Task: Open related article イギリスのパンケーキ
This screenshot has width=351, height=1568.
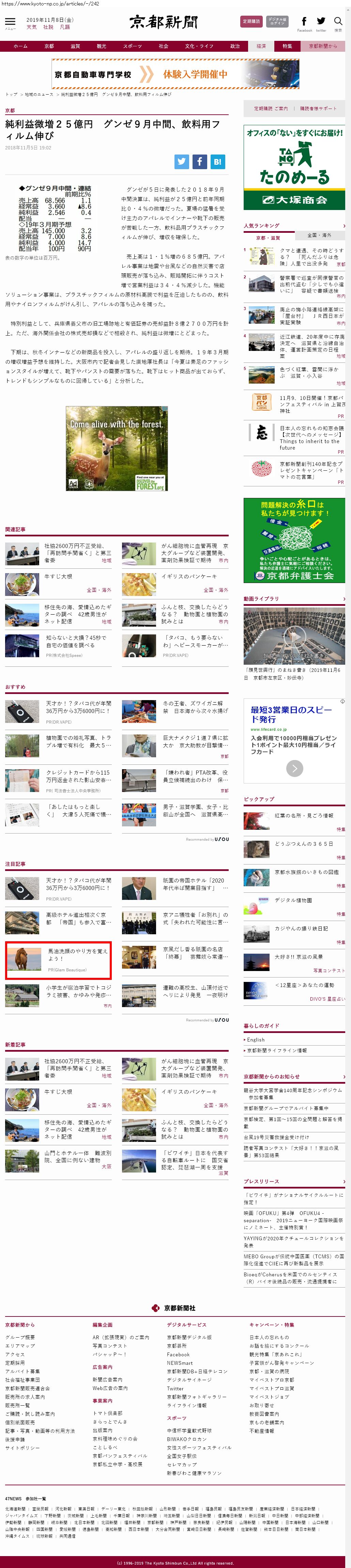Action: point(189,576)
